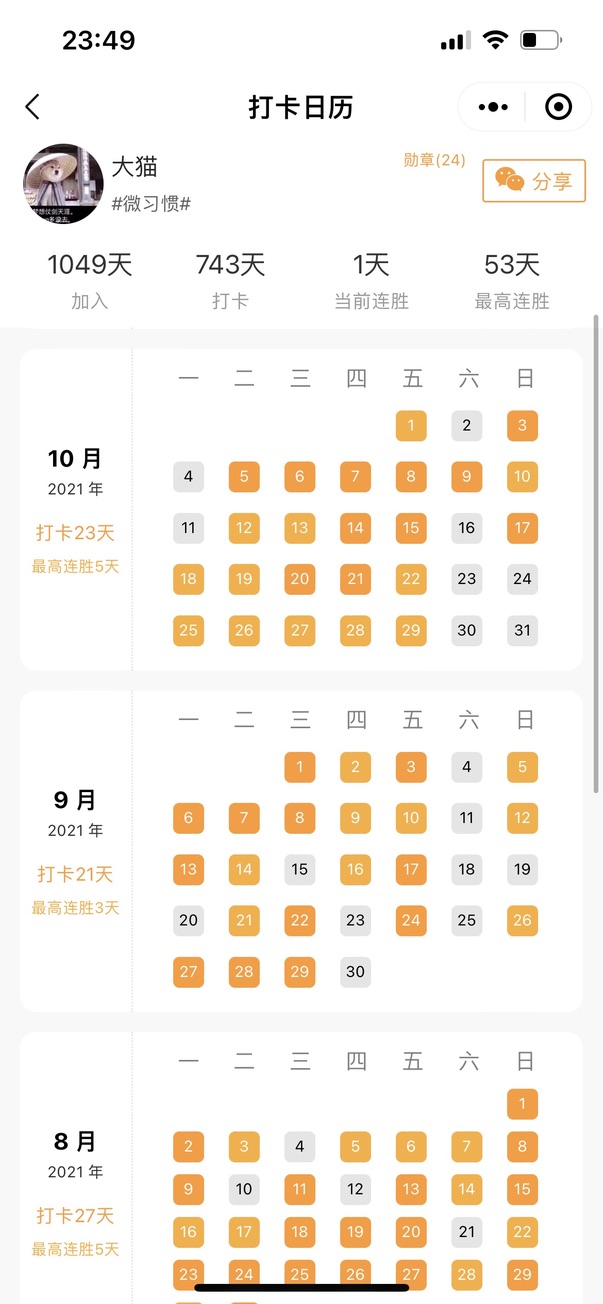Open September 29 in the calendar
This screenshot has height=1304, width=603.
point(300,971)
